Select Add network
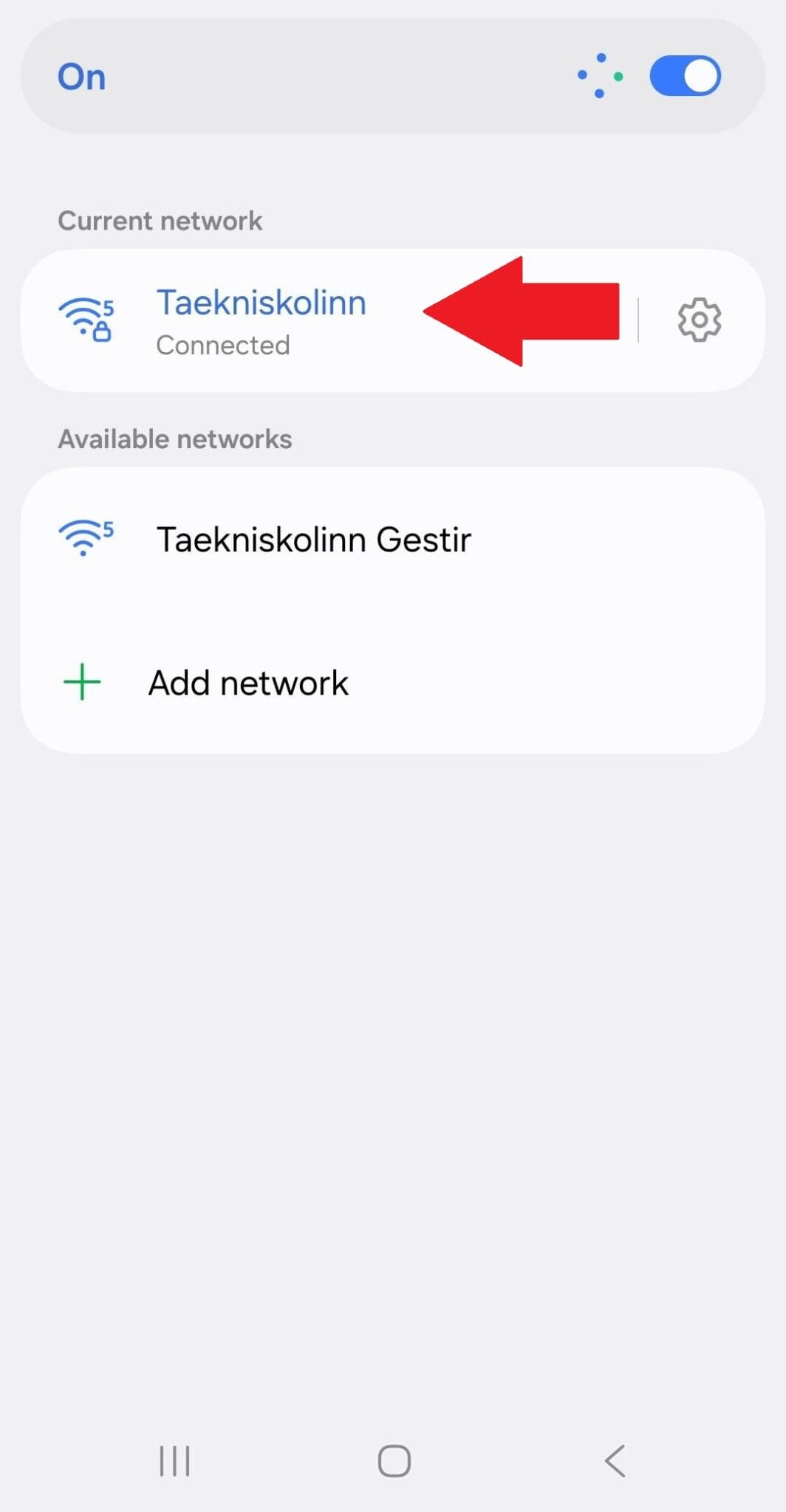Viewport: 786px width, 1512px height. coord(248,683)
